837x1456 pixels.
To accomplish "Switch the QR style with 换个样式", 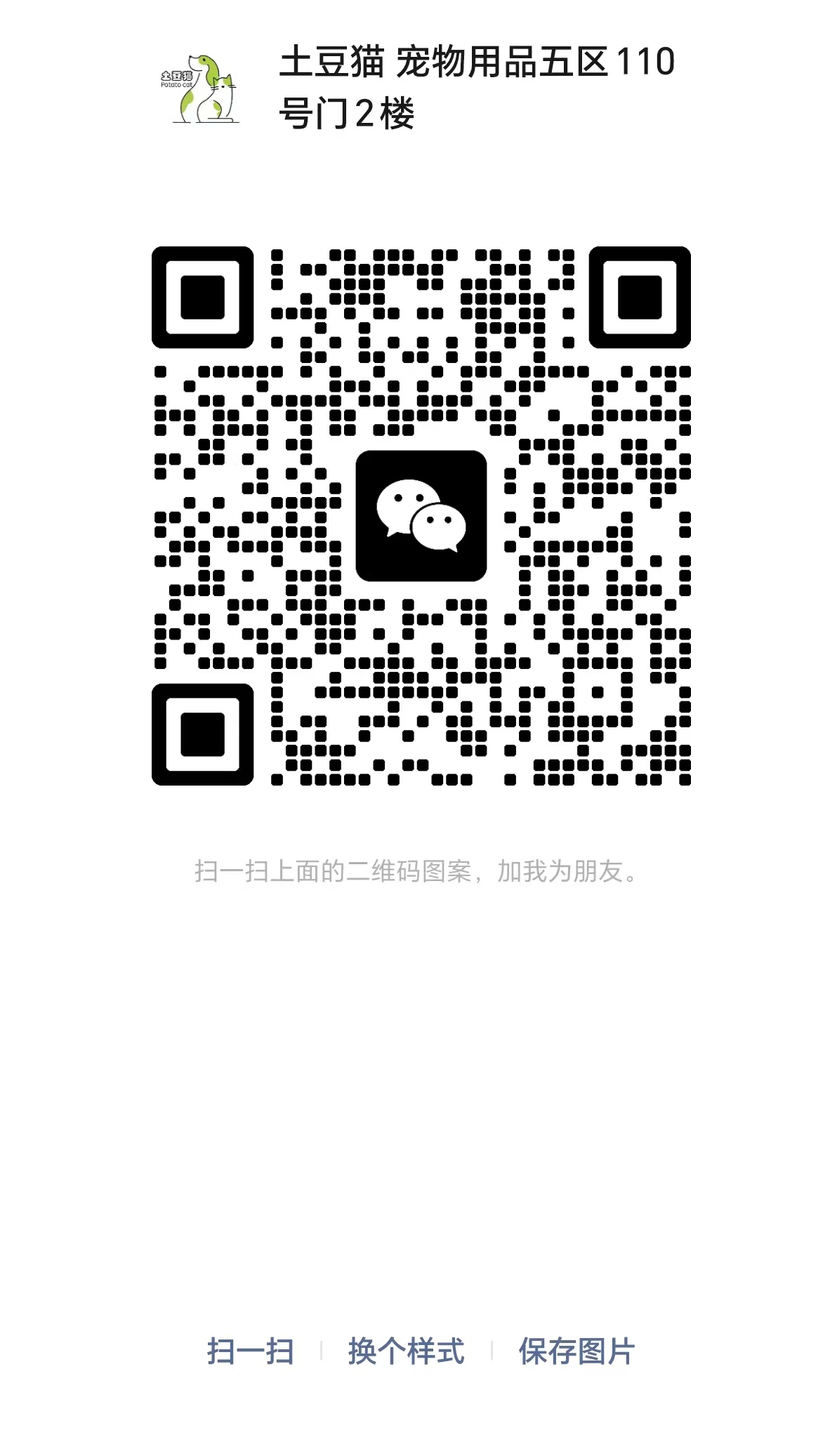I will 406,1351.
